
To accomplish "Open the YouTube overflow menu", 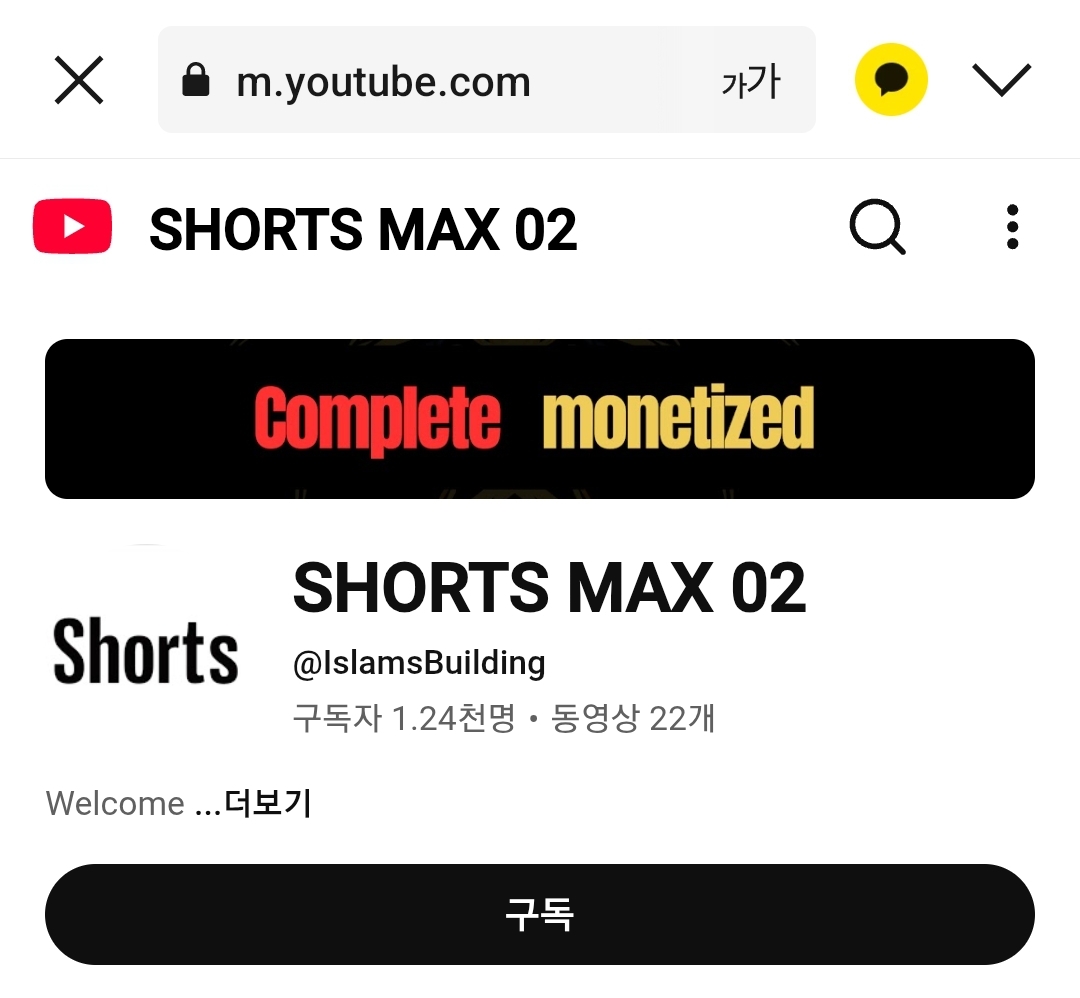I will click(x=1012, y=227).
